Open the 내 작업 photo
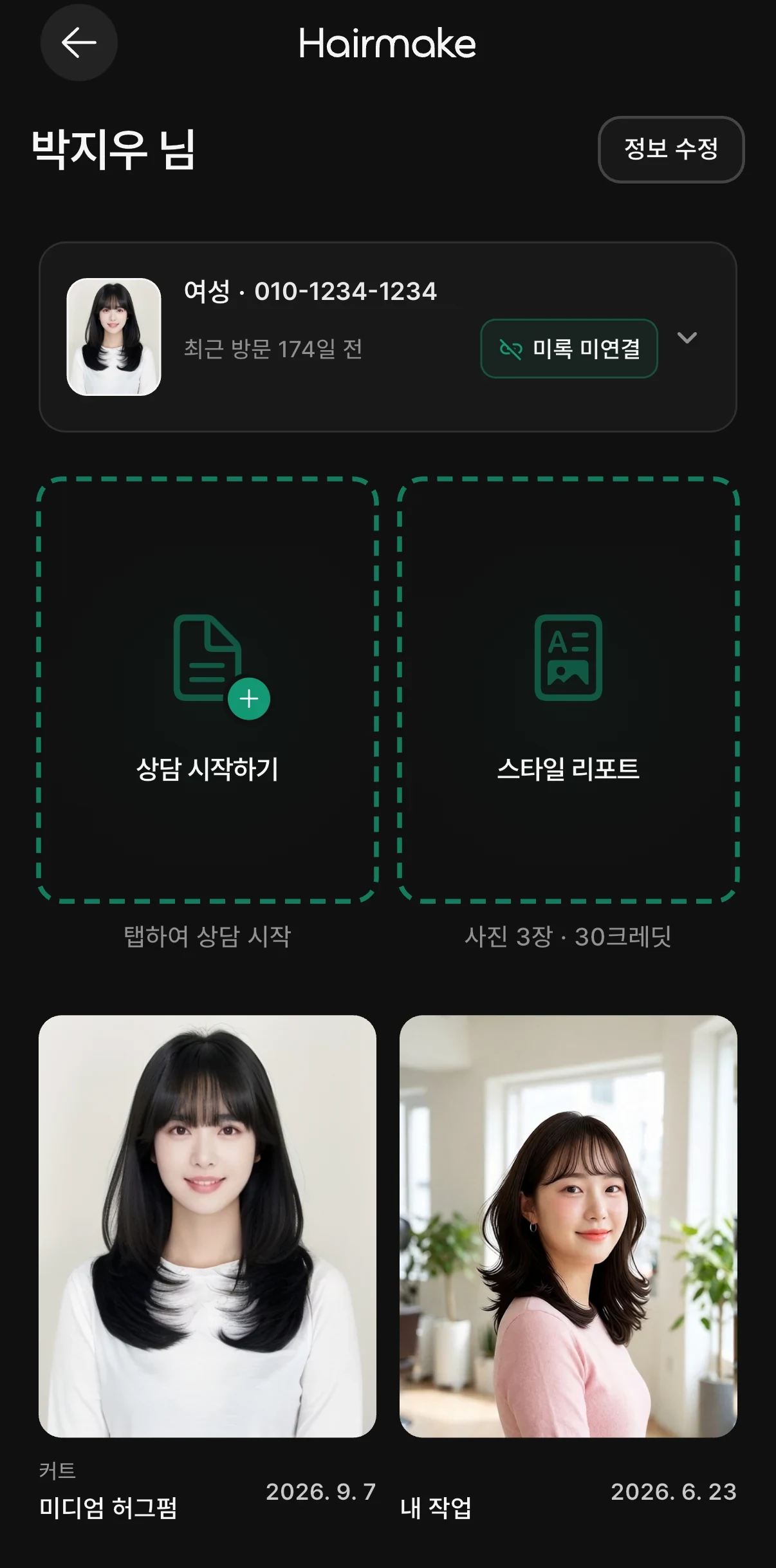The image size is (776, 1568). 568,1226
